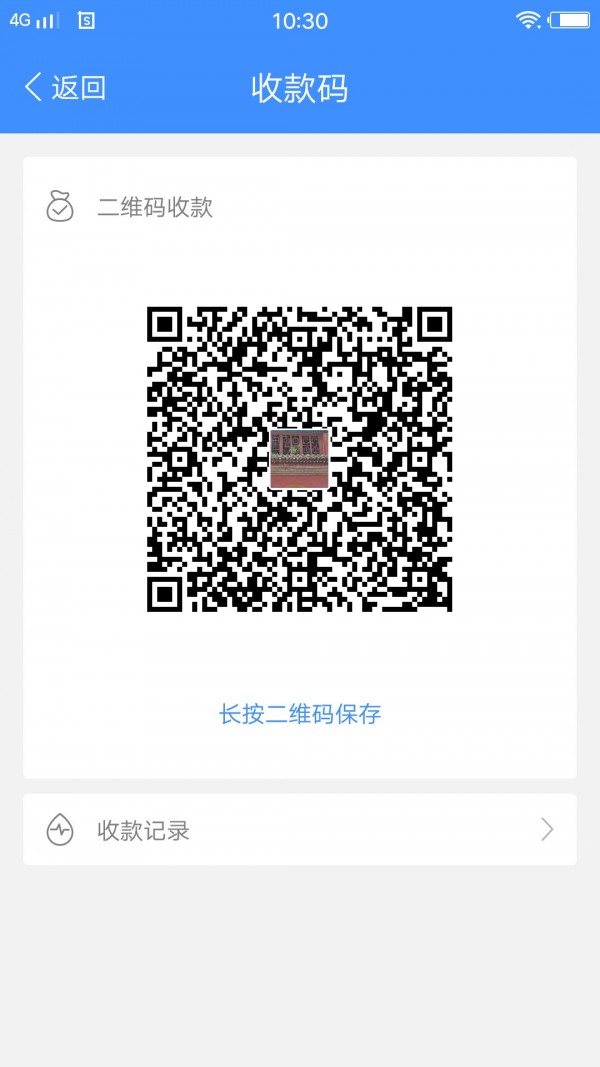Image resolution: width=600 pixels, height=1067 pixels.
Task: Open the 收款记录 row
Action: coord(299,830)
